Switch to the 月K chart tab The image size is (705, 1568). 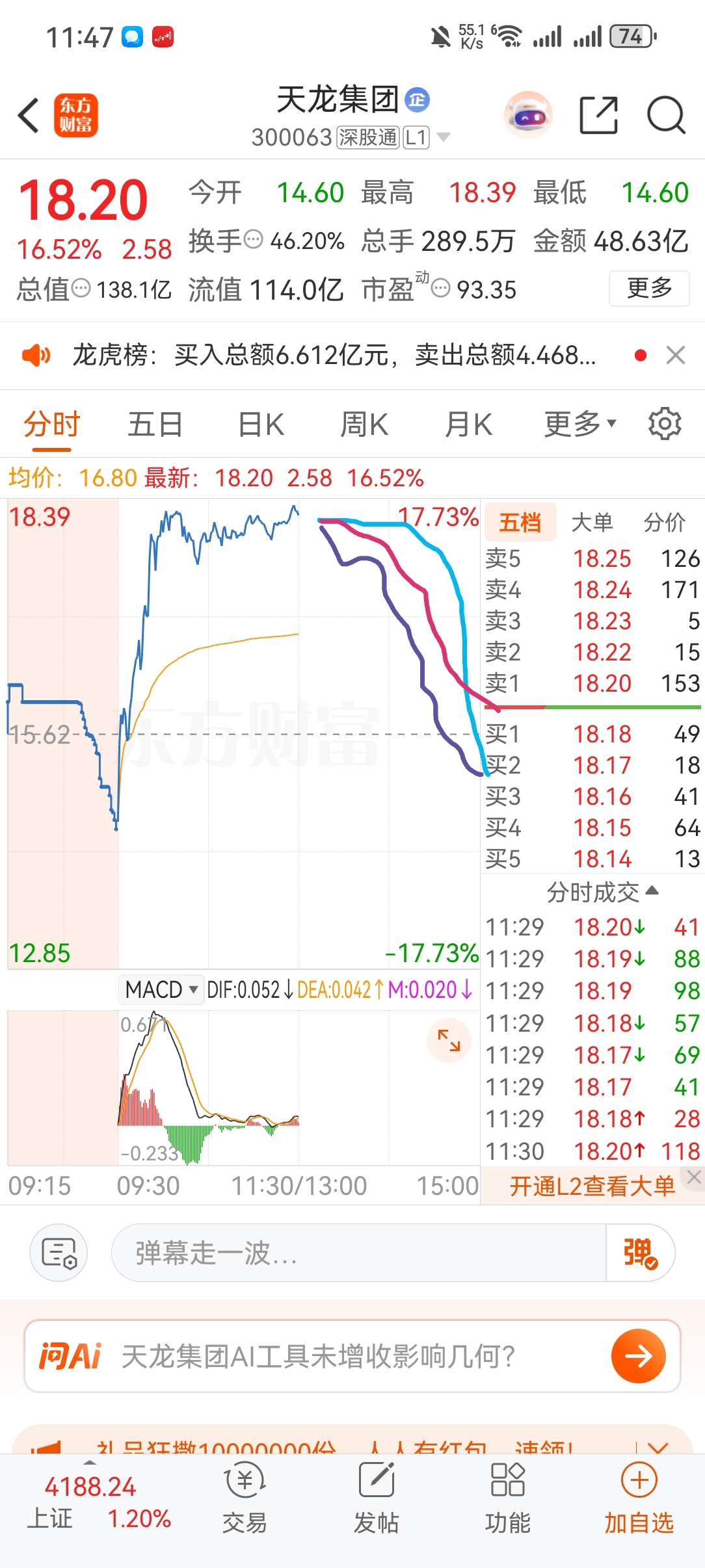[468, 425]
